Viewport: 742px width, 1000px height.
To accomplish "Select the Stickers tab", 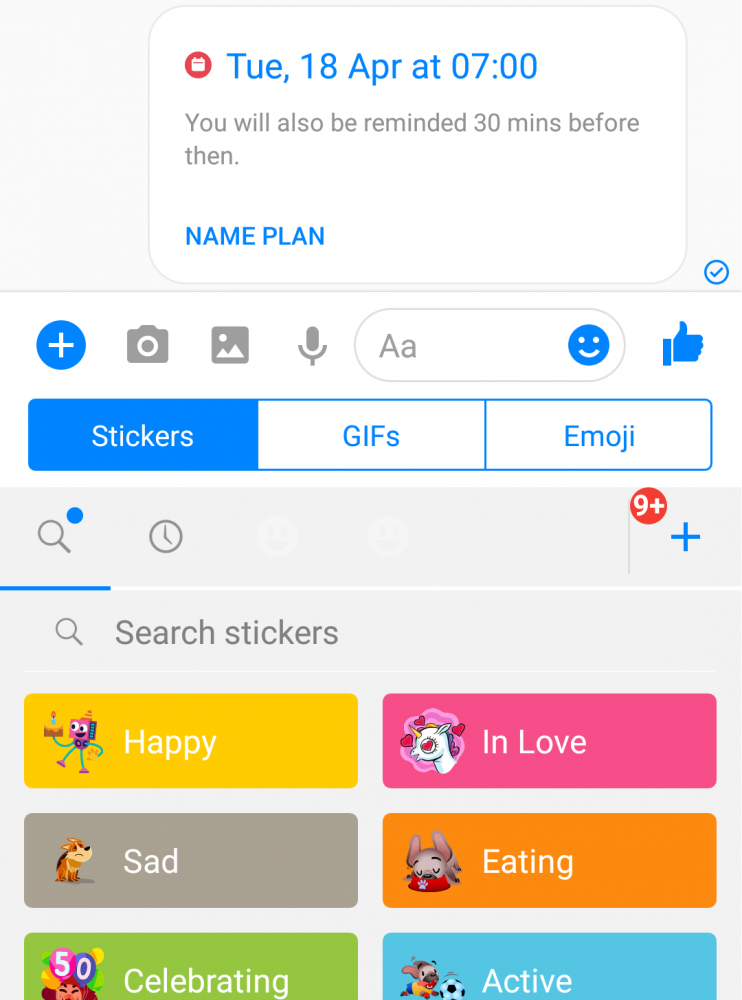I will [143, 436].
